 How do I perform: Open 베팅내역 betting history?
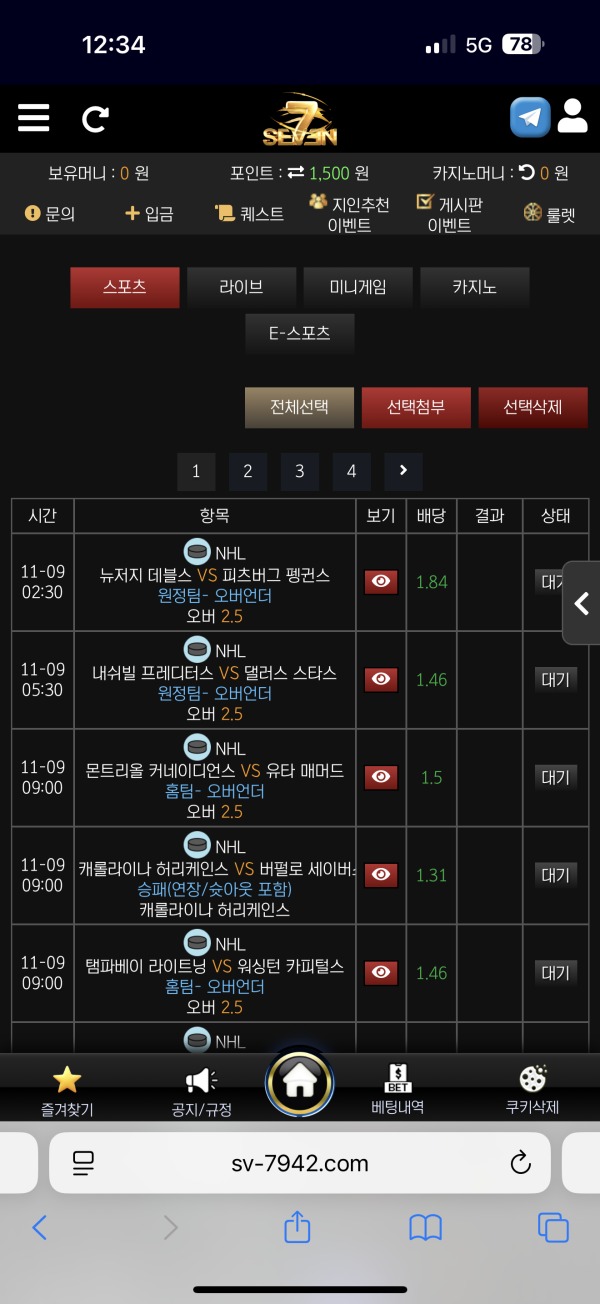(398, 1089)
